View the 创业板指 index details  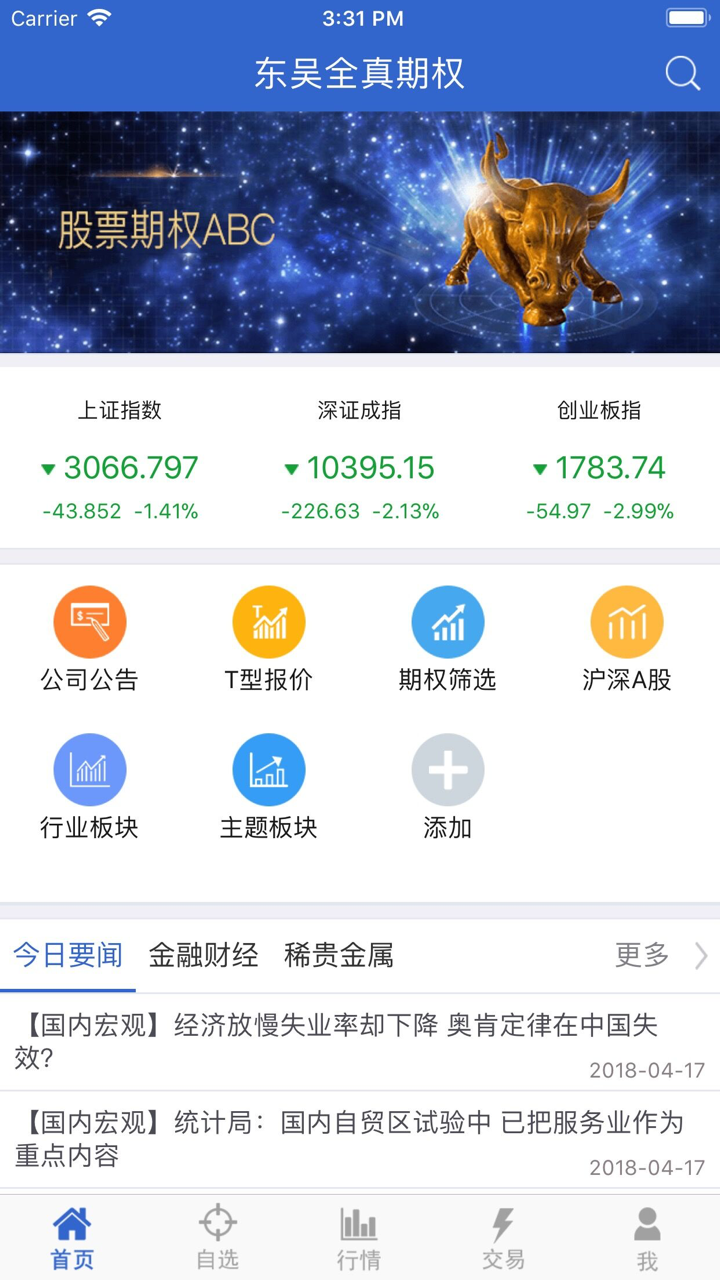600,461
